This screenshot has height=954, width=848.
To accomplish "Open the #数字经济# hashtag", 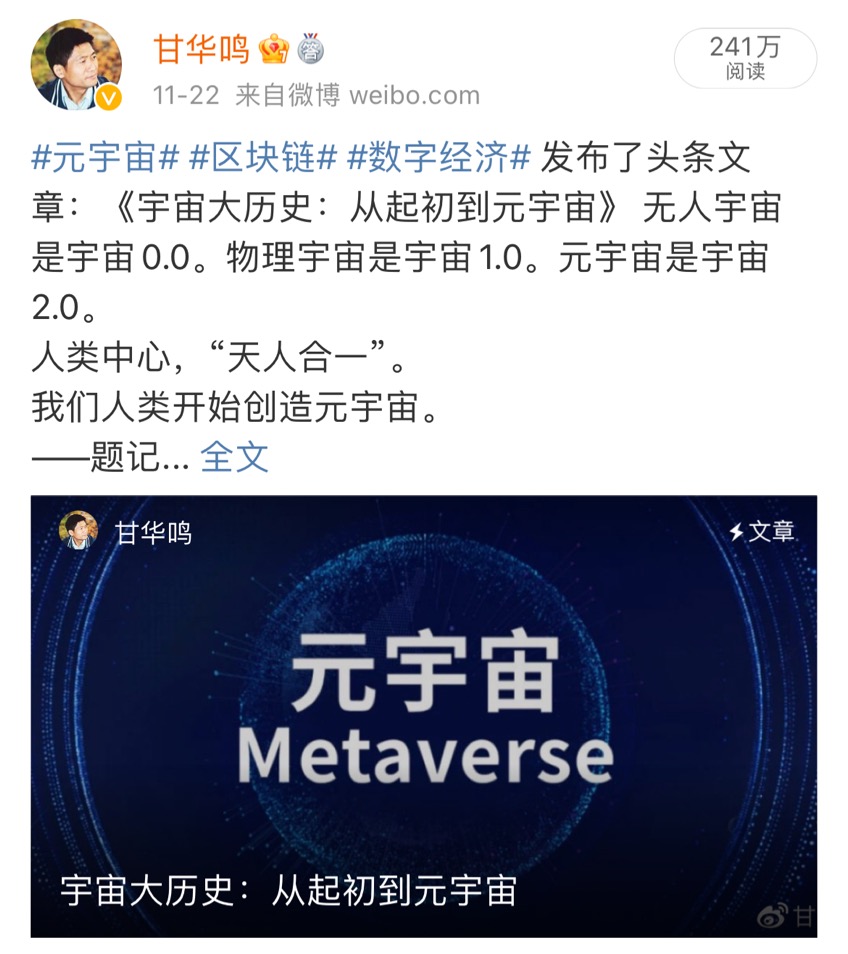I will [438, 157].
